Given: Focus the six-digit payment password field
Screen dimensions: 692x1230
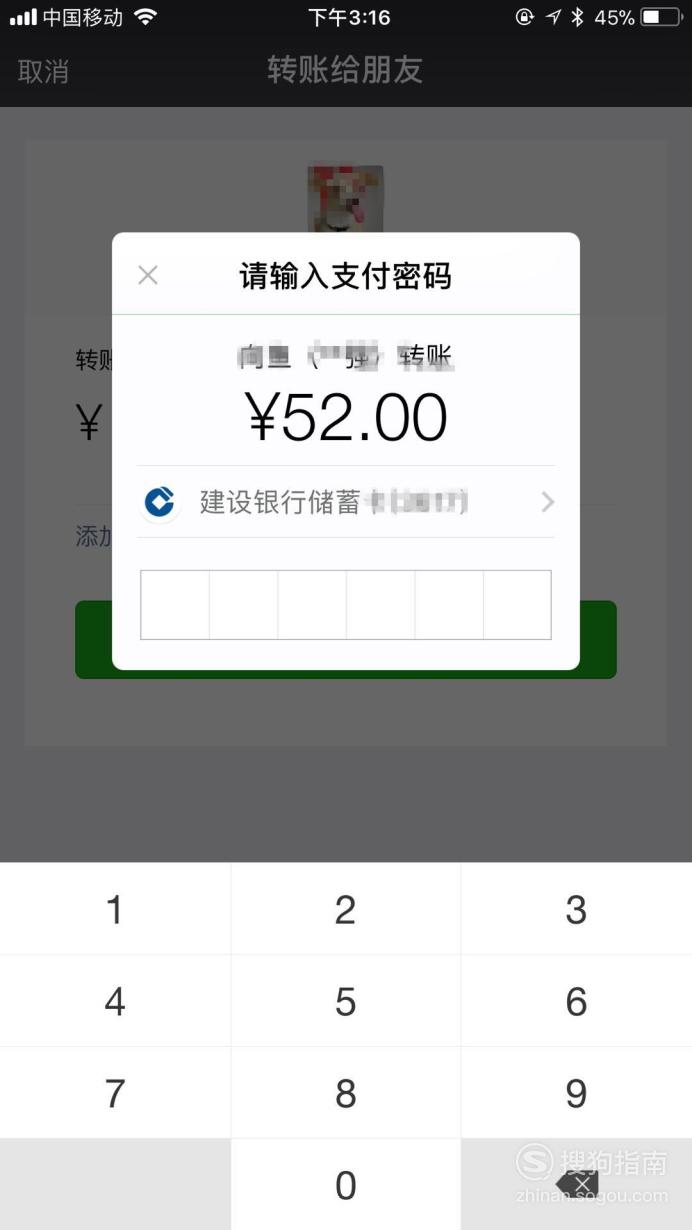Looking at the screenshot, I should (346, 605).
